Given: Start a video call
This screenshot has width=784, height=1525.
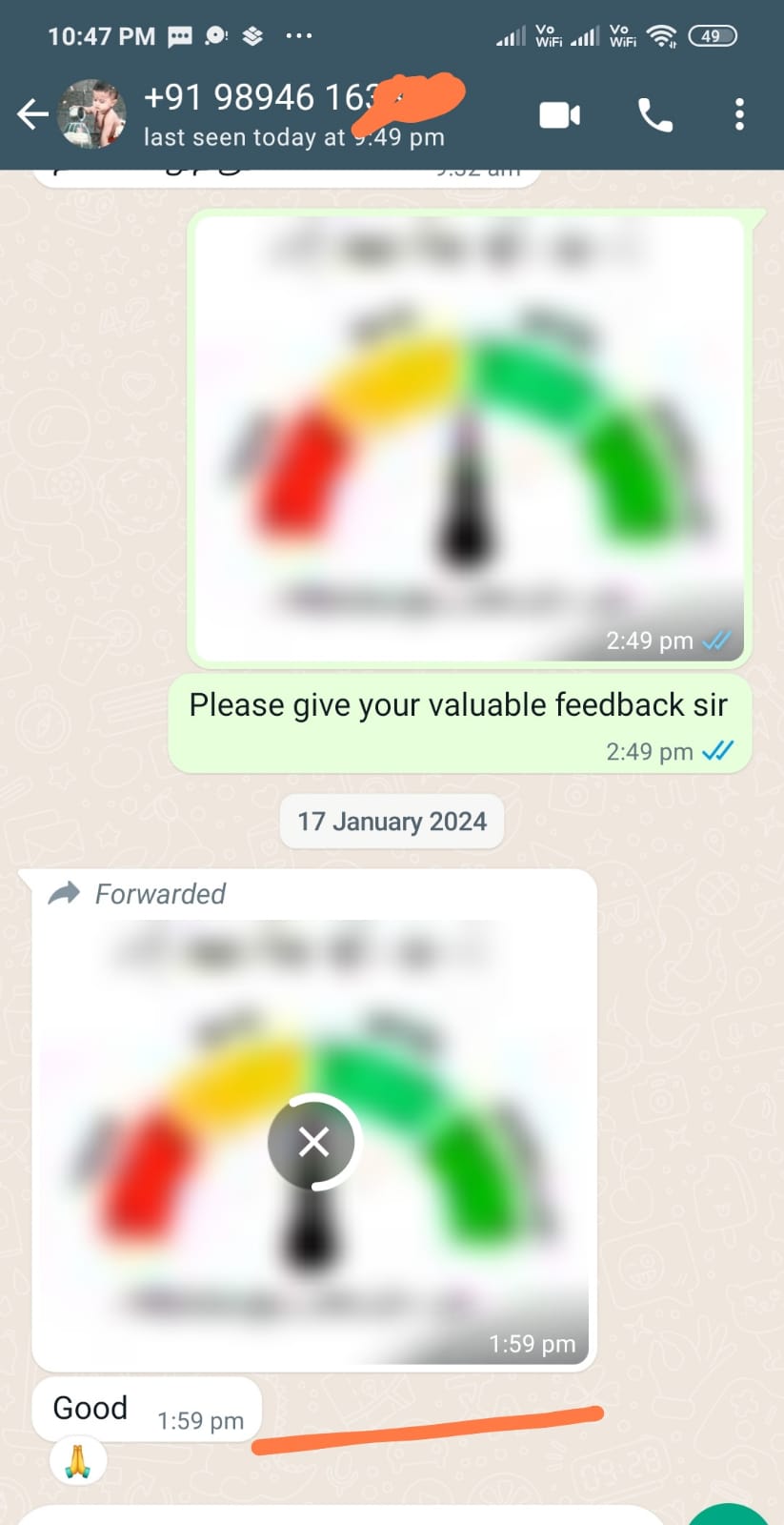Looking at the screenshot, I should tap(559, 115).
